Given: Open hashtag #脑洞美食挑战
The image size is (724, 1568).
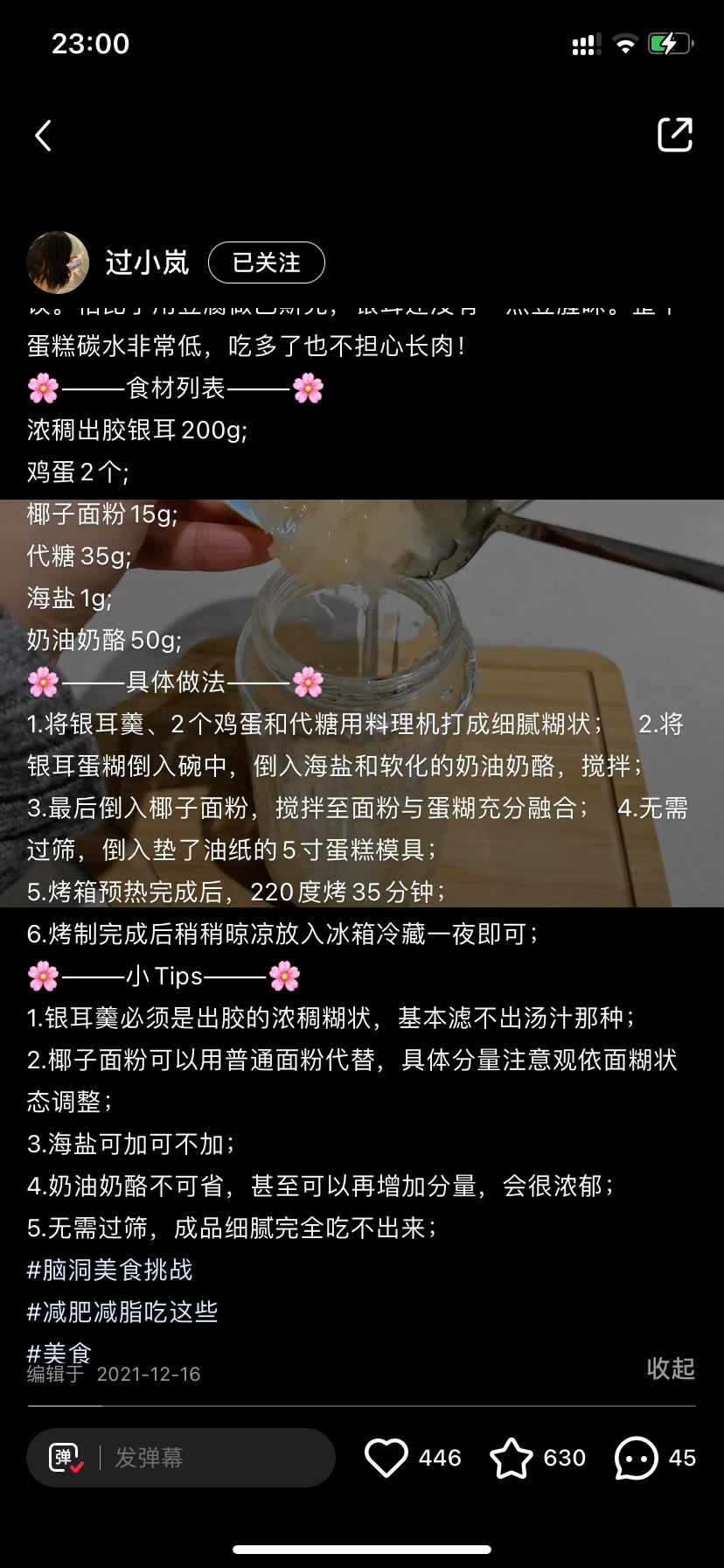Looking at the screenshot, I should 110,1270.
